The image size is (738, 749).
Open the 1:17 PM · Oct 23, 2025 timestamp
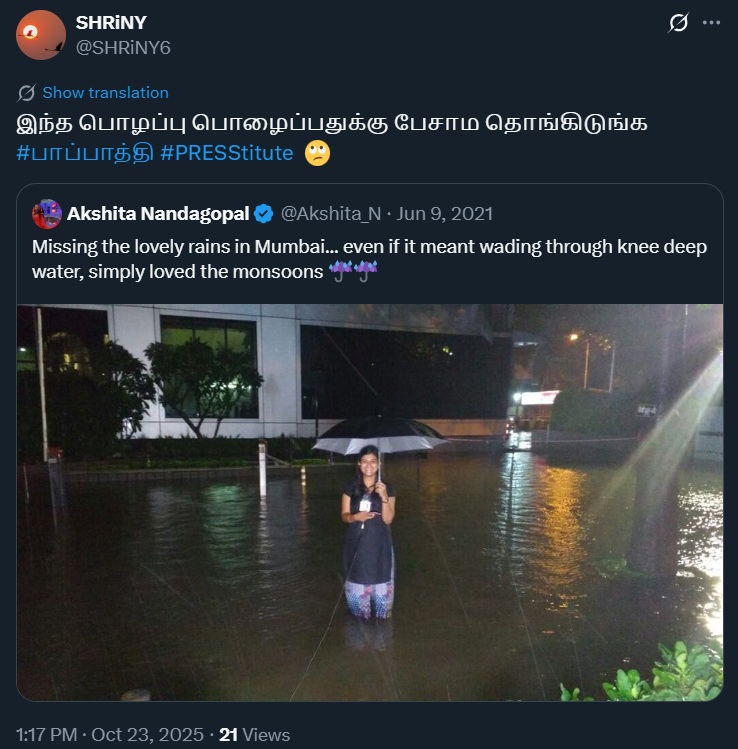click(108, 734)
